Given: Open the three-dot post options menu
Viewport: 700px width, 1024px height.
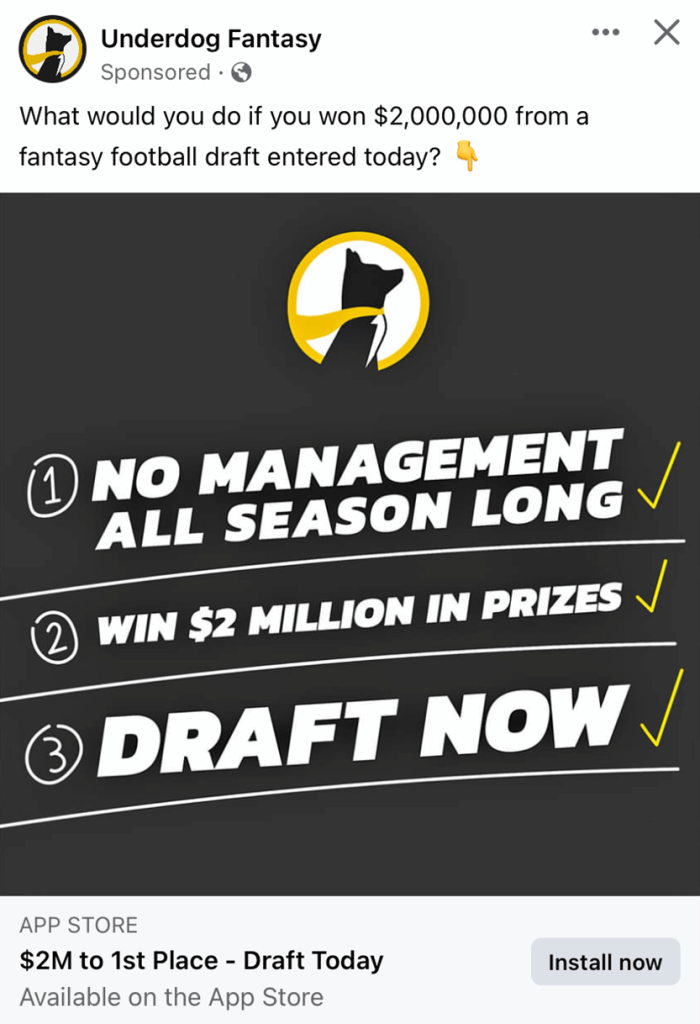Looking at the screenshot, I should click(606, 33).
